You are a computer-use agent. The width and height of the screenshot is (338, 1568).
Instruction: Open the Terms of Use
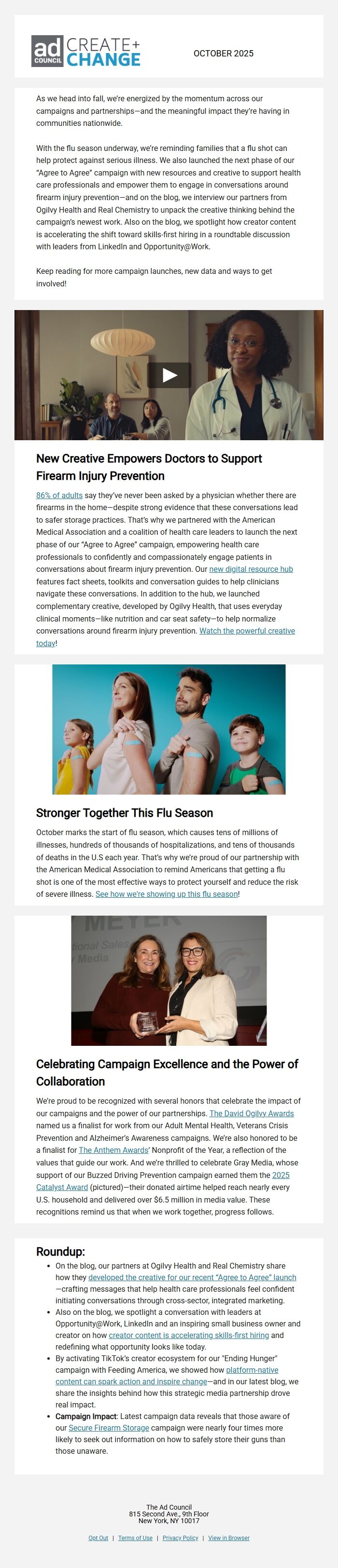[x=136, y=1538]
